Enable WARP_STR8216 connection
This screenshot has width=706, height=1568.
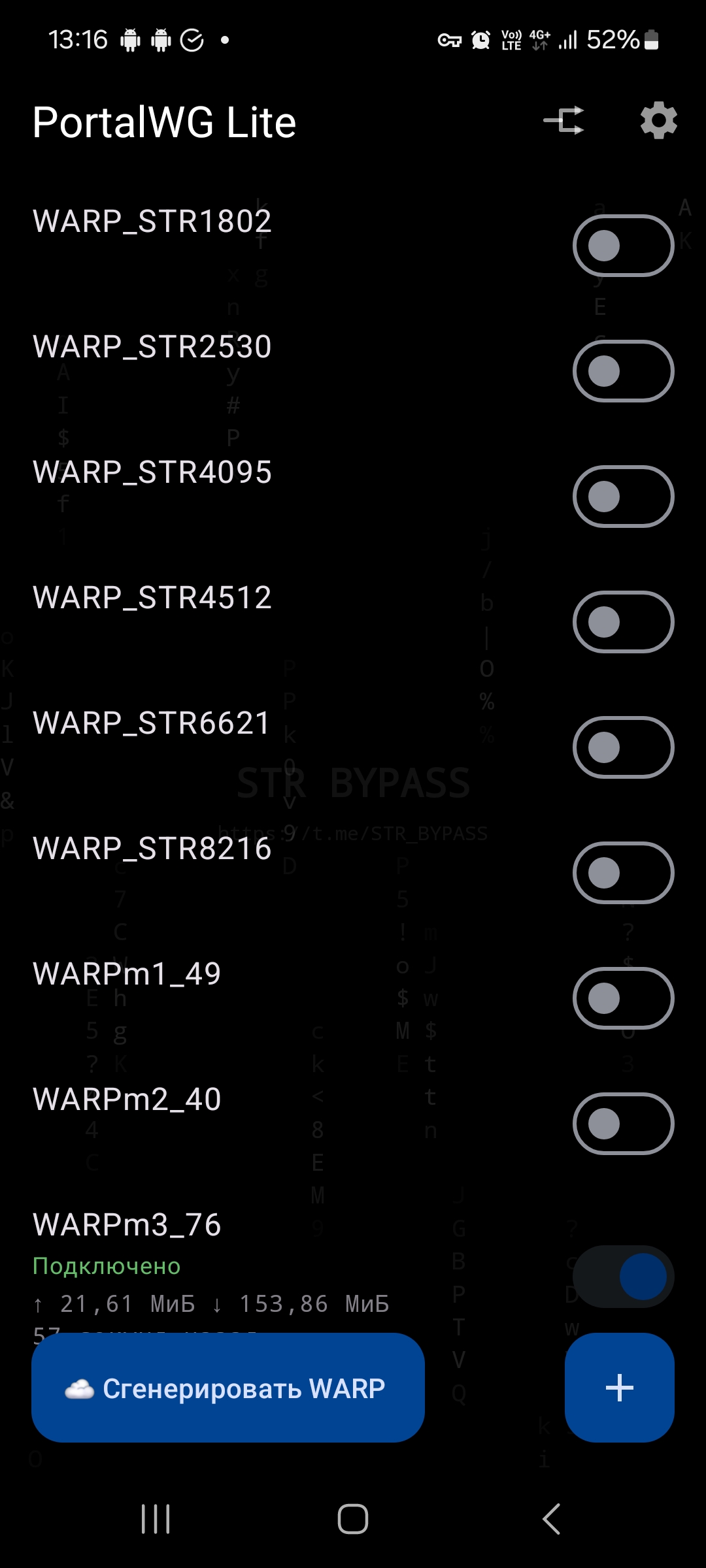[x=623, y=873]
